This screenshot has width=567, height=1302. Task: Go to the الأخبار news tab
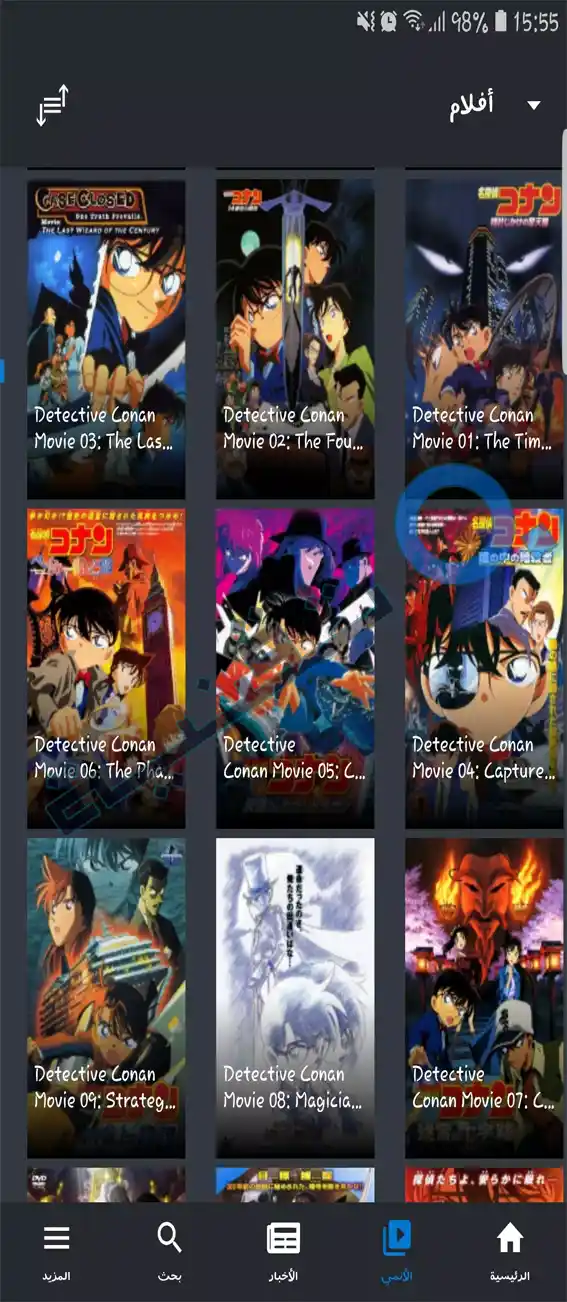283,1252
